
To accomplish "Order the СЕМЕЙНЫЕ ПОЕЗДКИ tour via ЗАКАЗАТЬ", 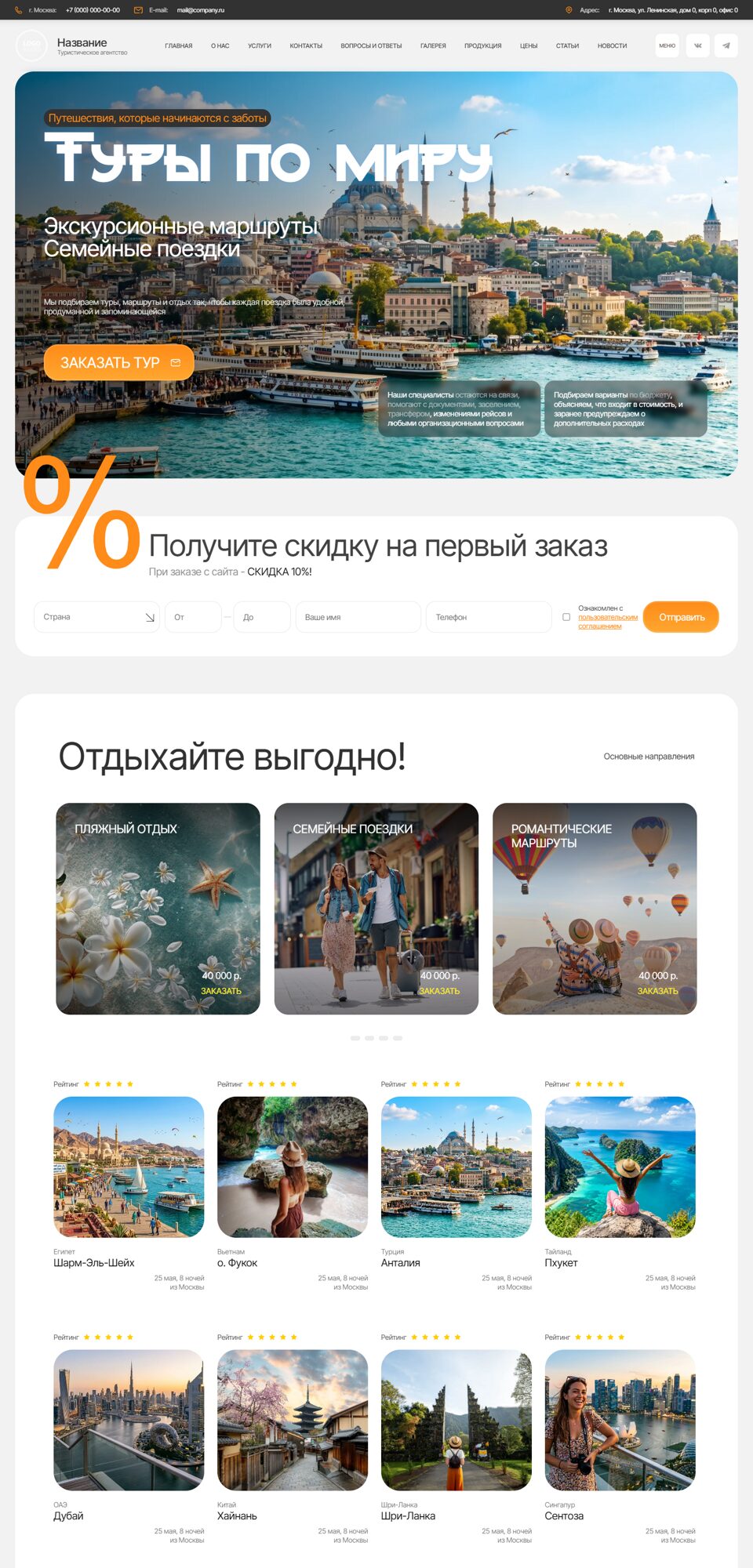I will coord(439,991).
